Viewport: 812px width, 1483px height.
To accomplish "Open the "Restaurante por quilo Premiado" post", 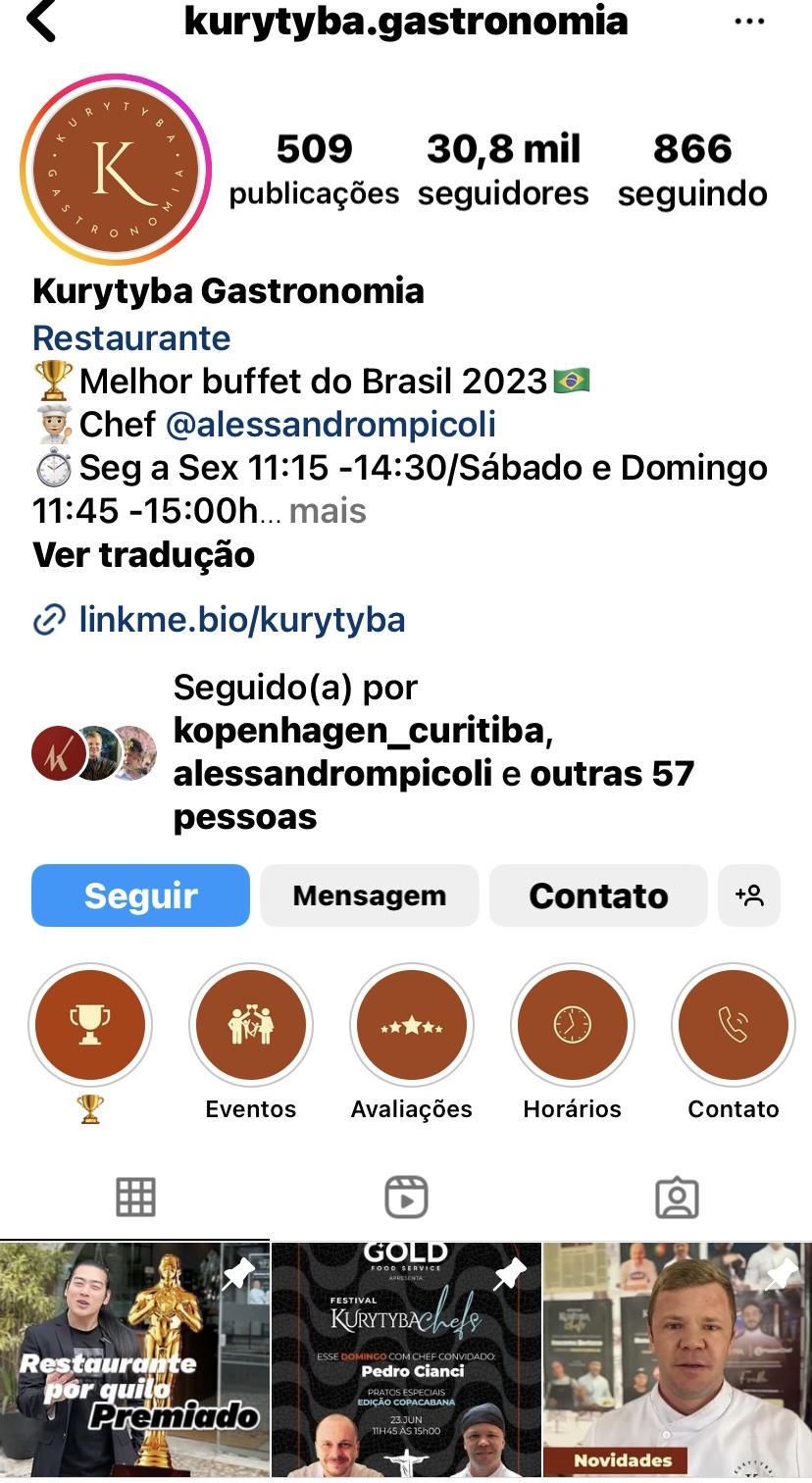I will pyautogui.click(x=134, y=1361).
